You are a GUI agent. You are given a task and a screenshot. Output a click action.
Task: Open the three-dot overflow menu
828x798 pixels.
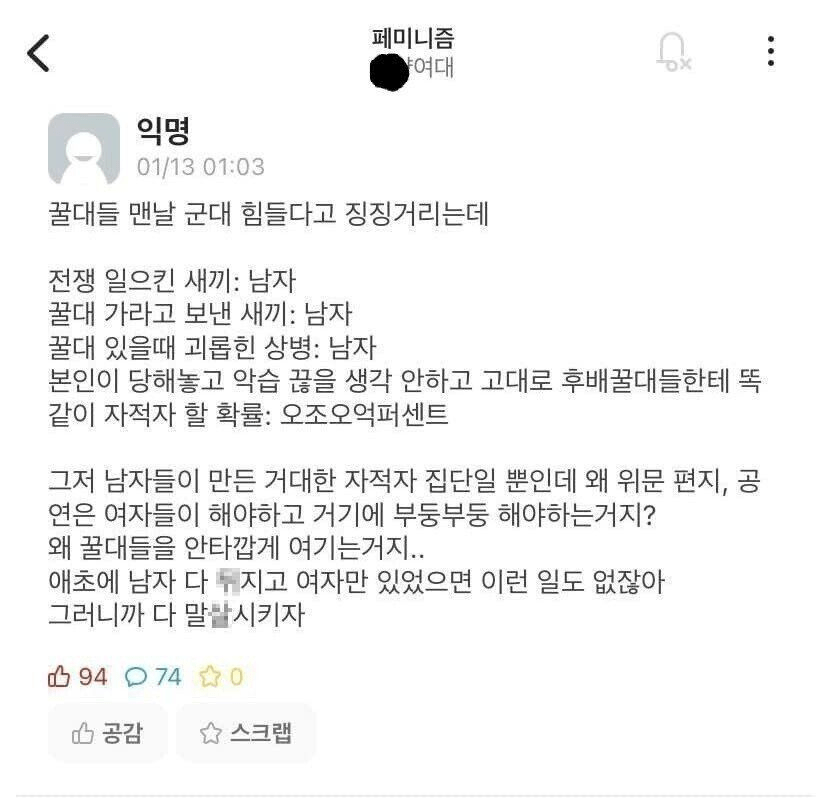[x=771, y=51]
